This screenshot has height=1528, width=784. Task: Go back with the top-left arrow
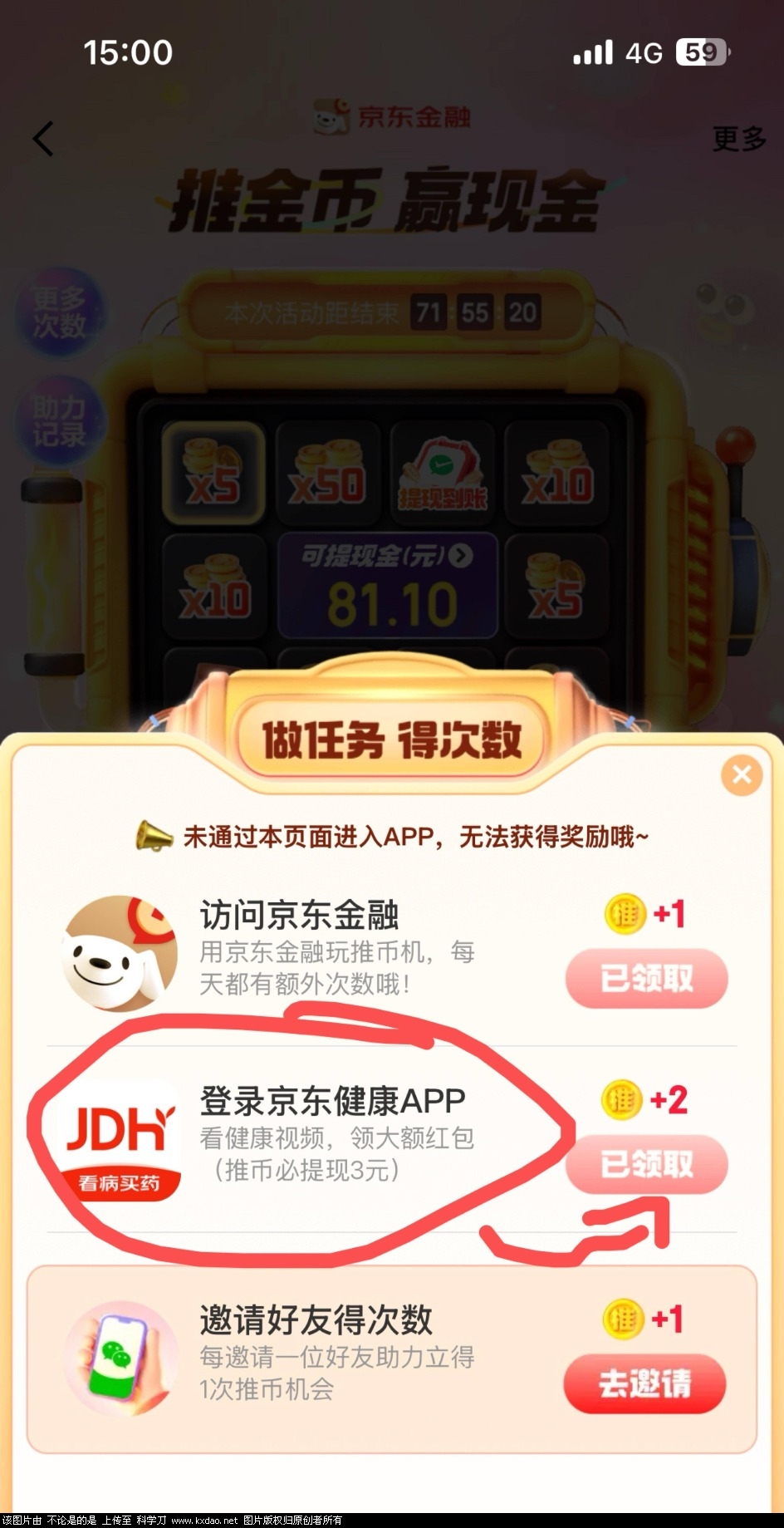coord(44,139)
